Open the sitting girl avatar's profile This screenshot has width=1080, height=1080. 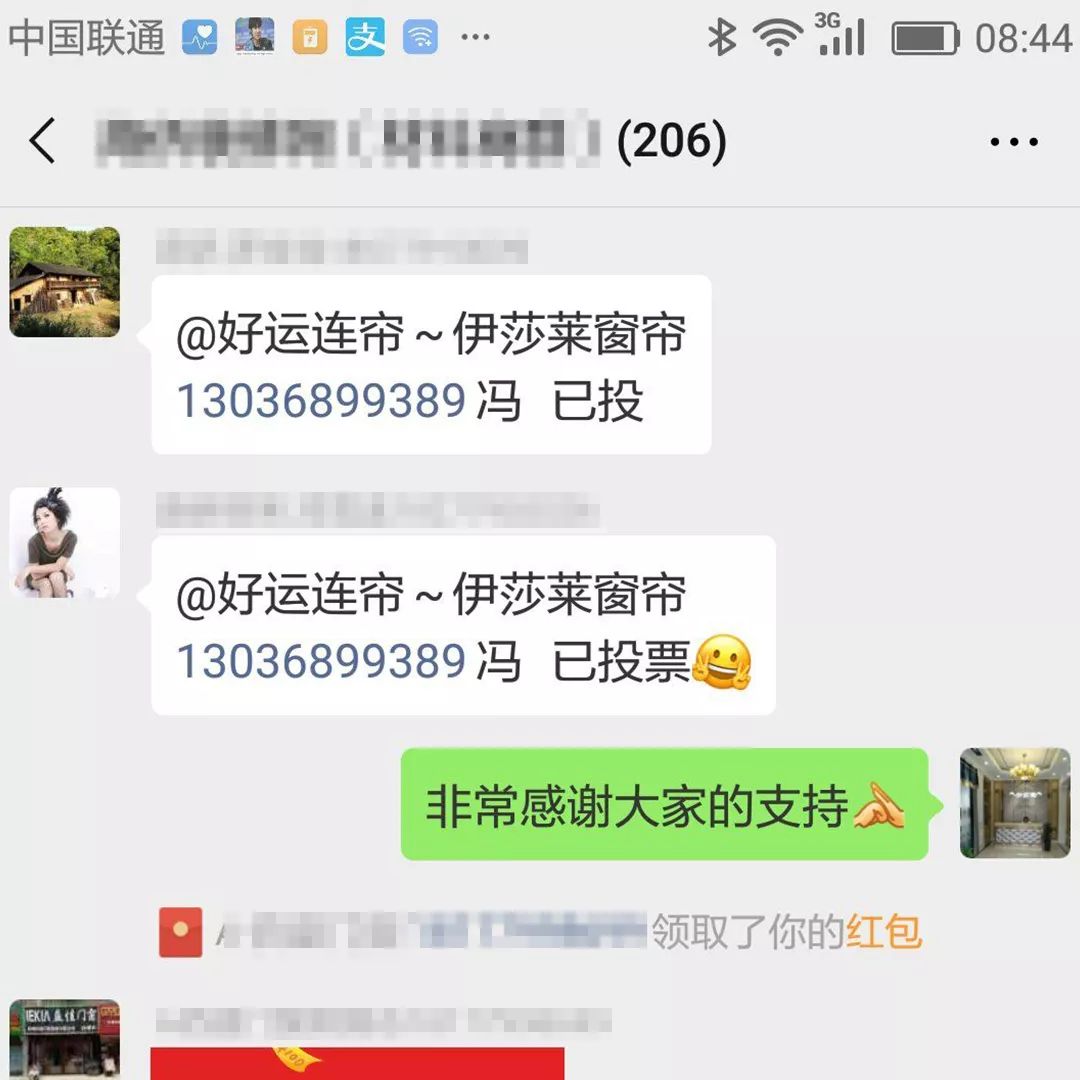[x=65, y=543]
